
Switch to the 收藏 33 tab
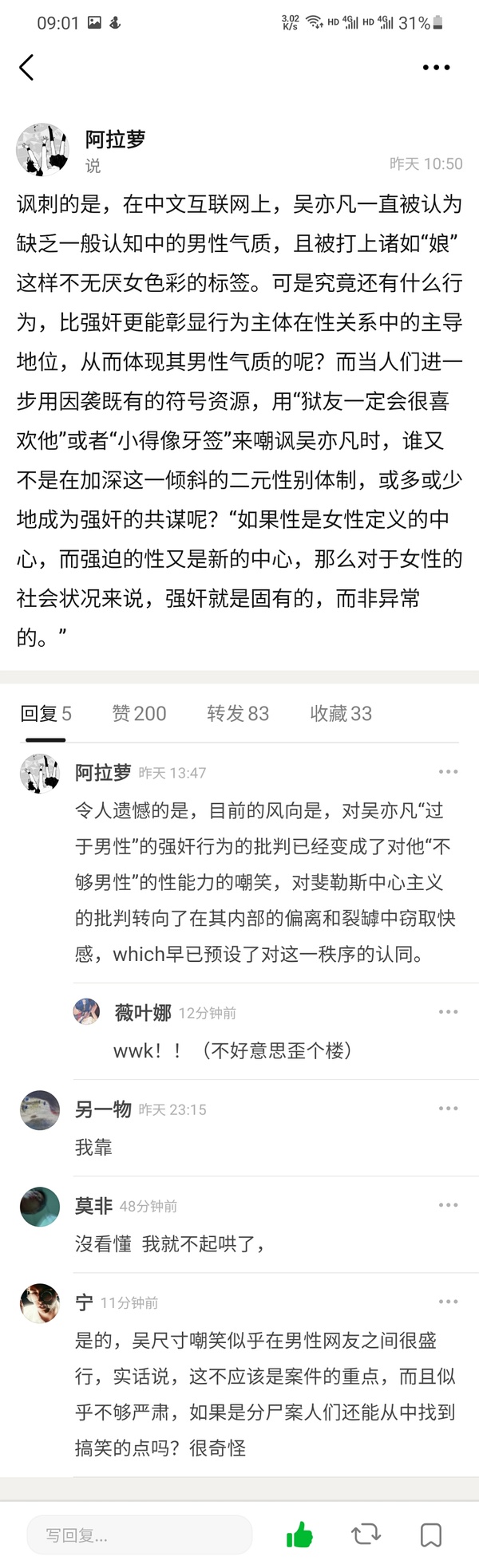coord(341,713)
